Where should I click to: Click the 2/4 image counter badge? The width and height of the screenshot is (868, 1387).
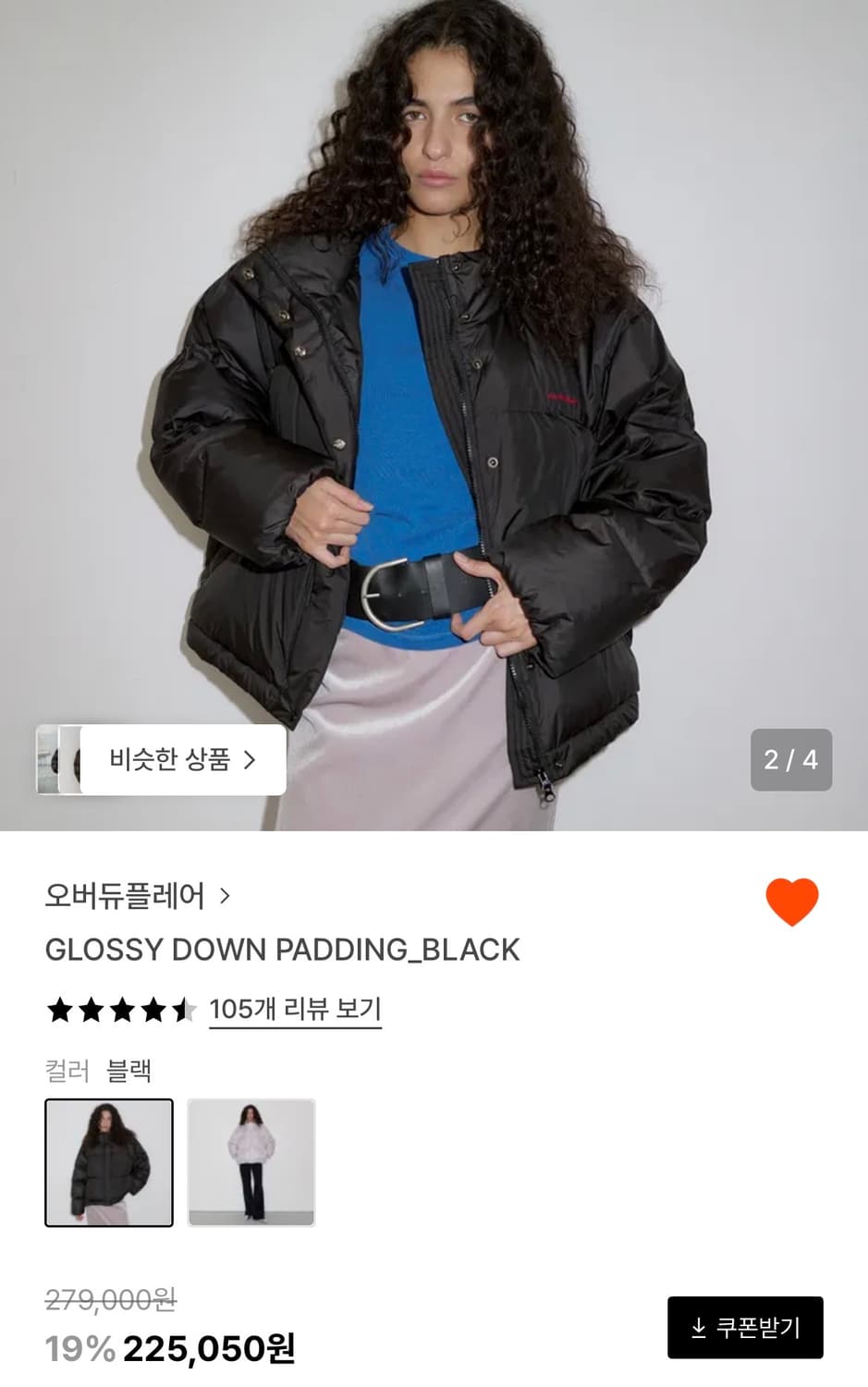click(x=791, y=760)
